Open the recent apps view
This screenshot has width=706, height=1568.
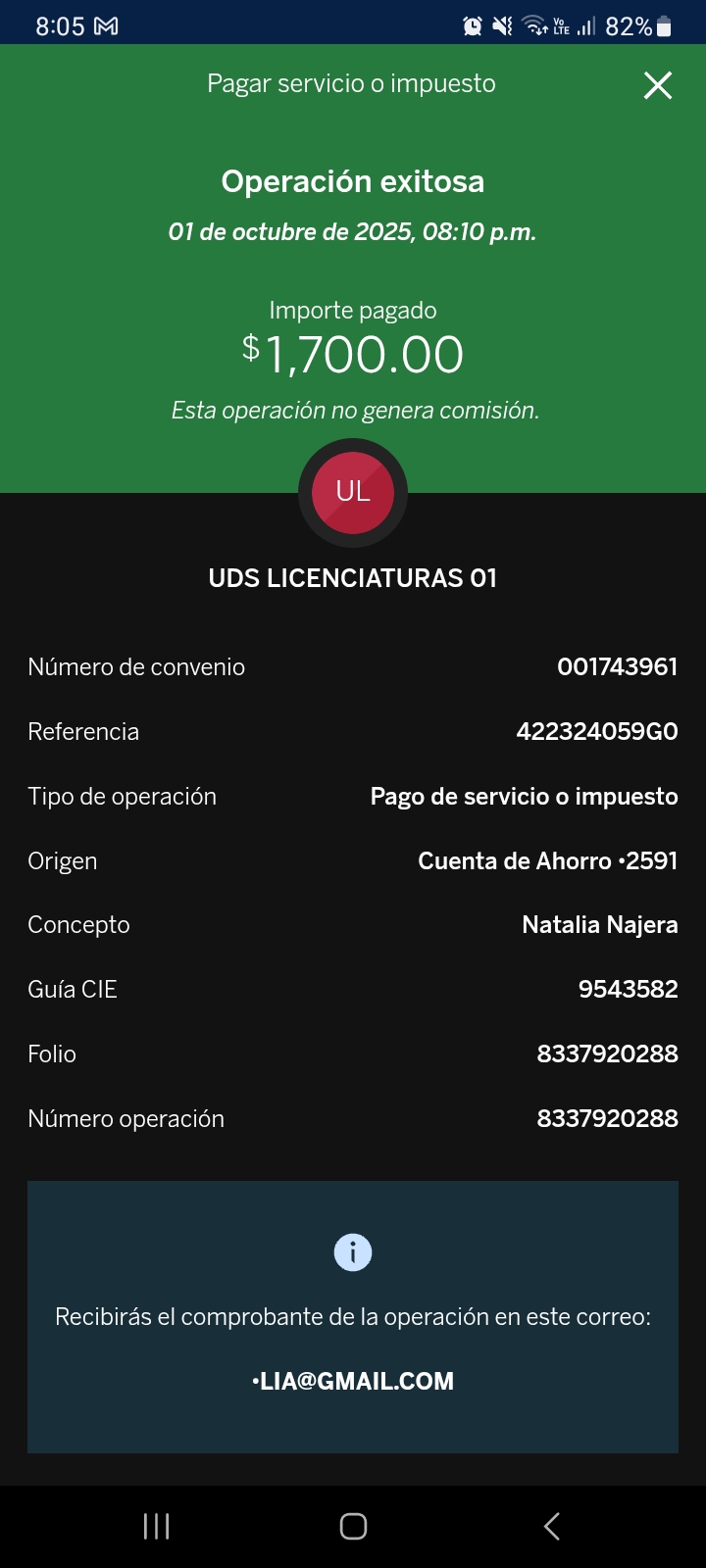point(156,1526)
